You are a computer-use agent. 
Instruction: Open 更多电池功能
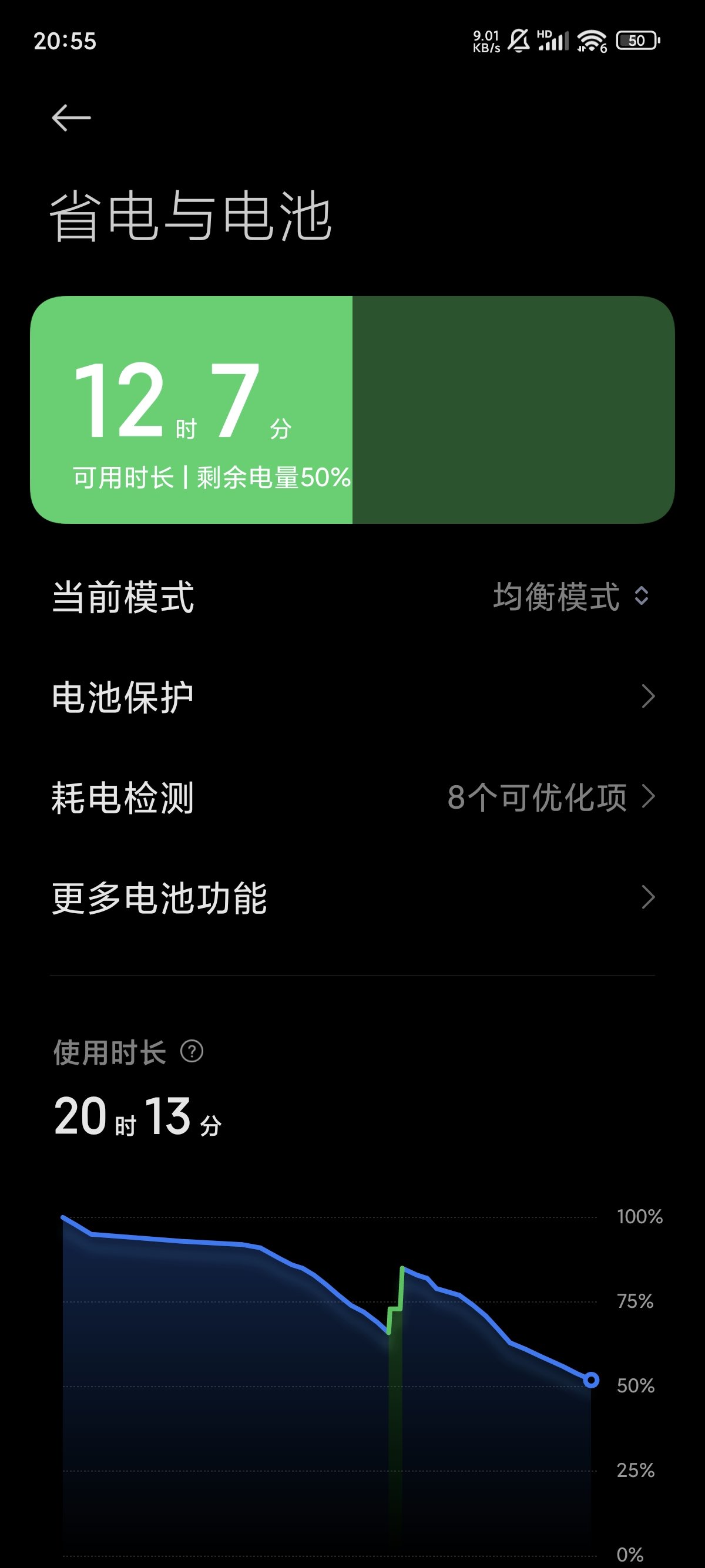(352, 897)
